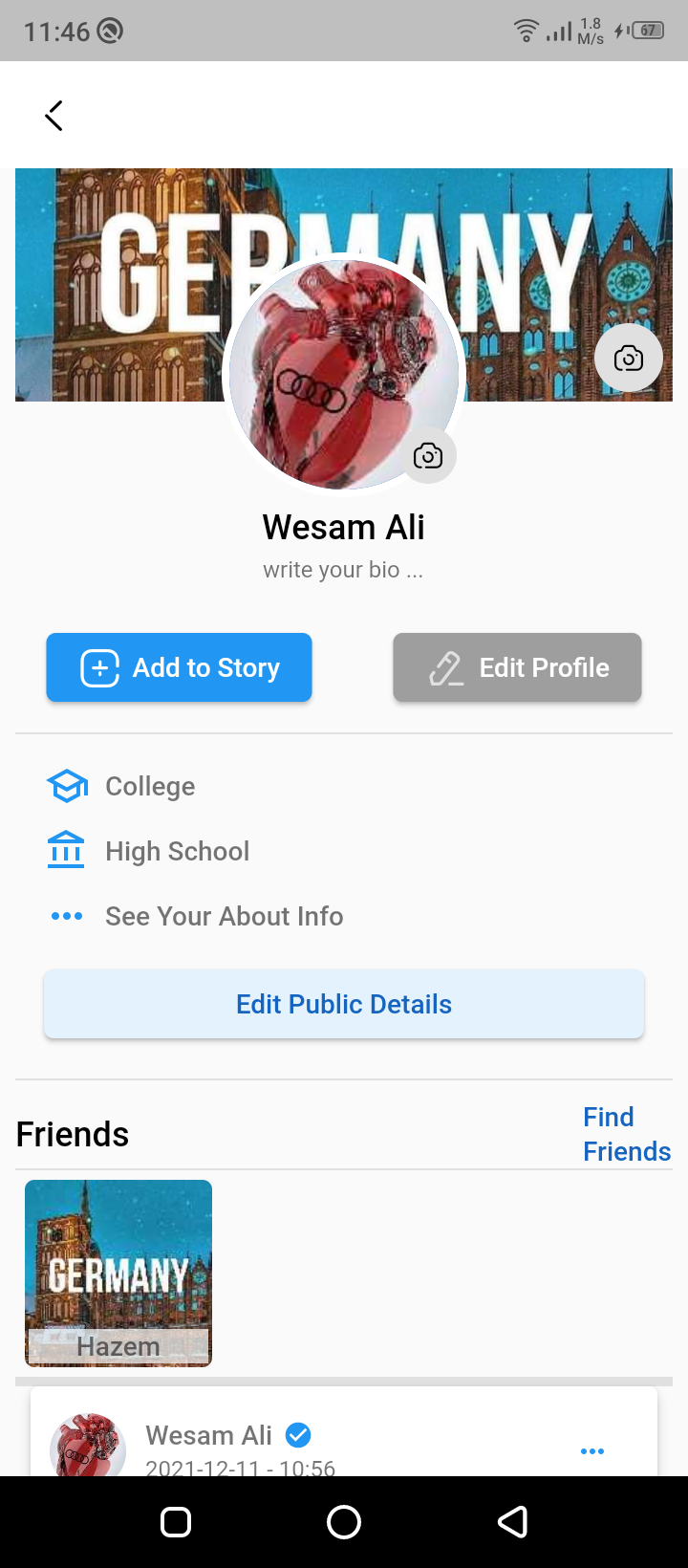Open the screen recorder icon in status bar
This screenshot has height=1568, width=688.
coord(108,30)
